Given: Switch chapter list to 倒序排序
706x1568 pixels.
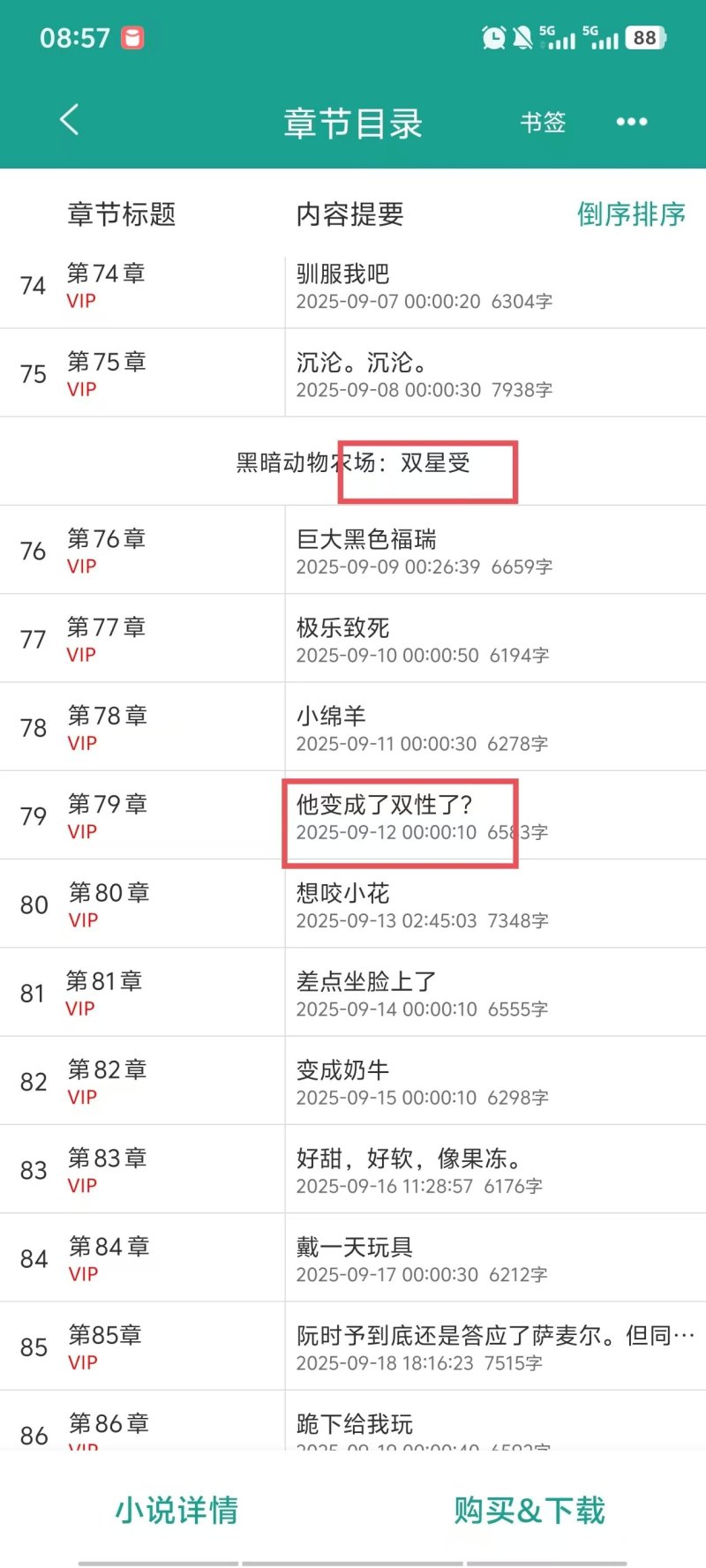Looking at the screenshot, I should click(631, 214).
